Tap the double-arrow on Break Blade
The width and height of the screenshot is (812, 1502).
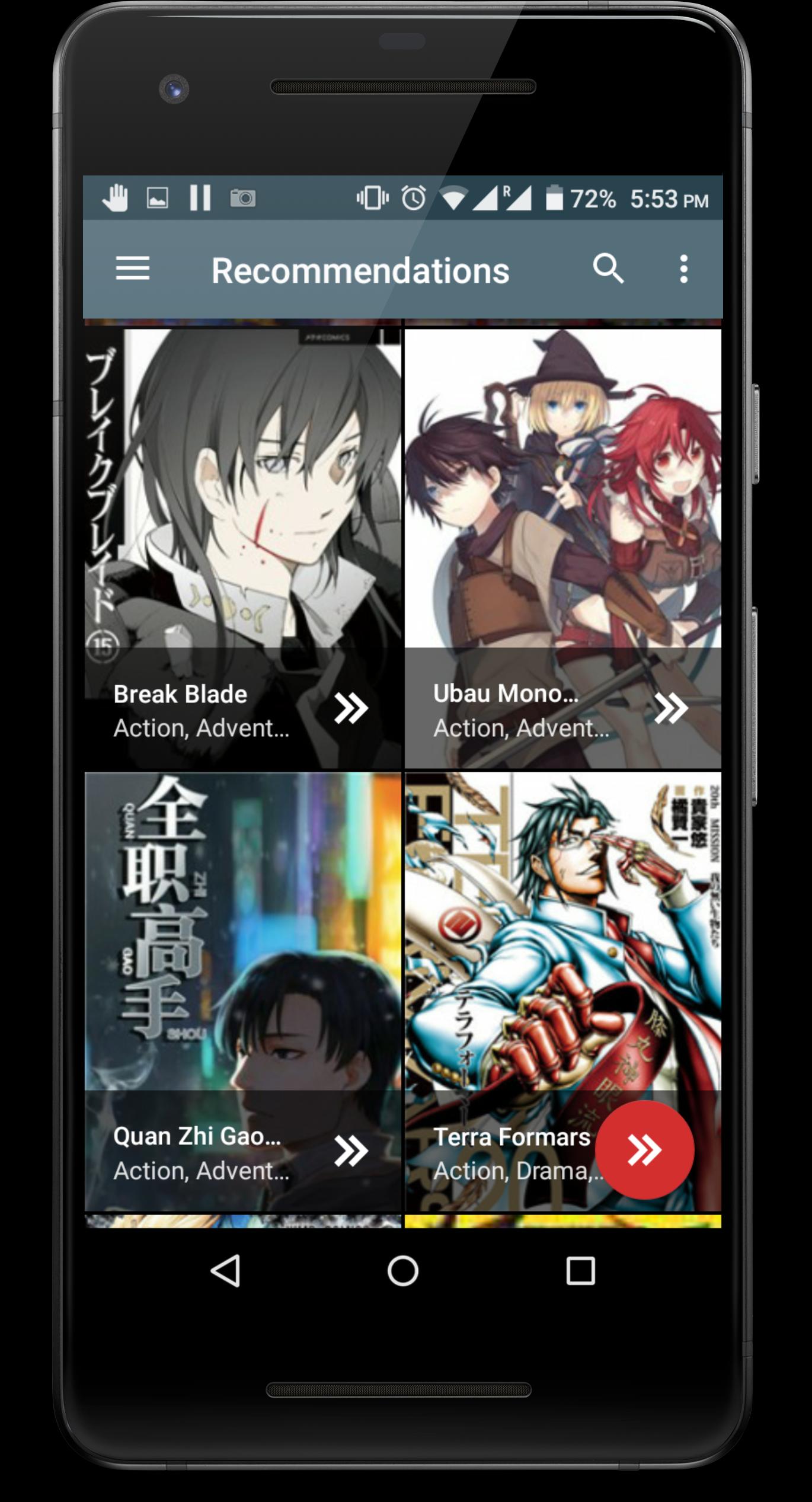(350, 708)
